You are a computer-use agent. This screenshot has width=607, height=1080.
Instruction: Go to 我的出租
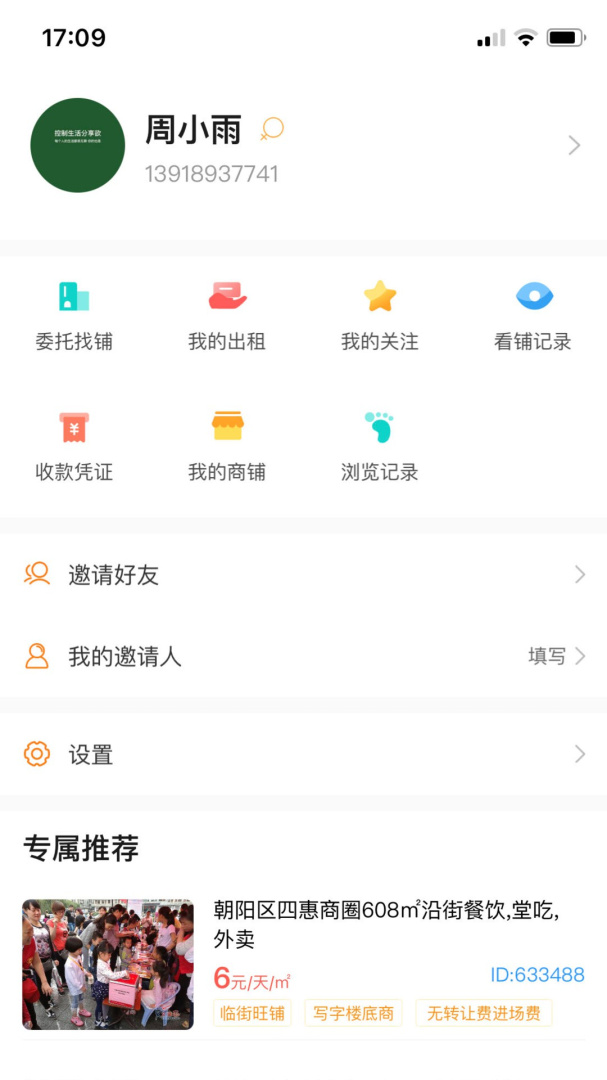(x=227, y=315)
